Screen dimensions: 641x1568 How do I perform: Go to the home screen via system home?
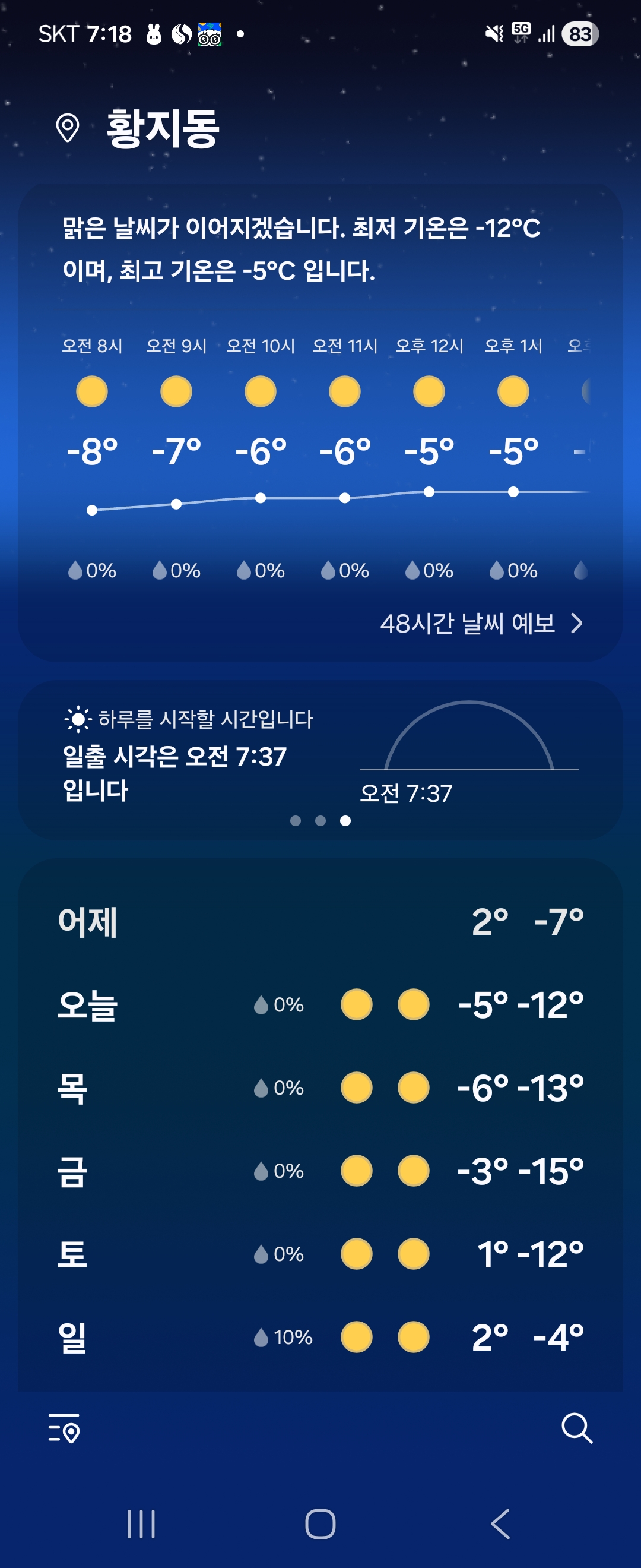click(x=320, y=1523)
